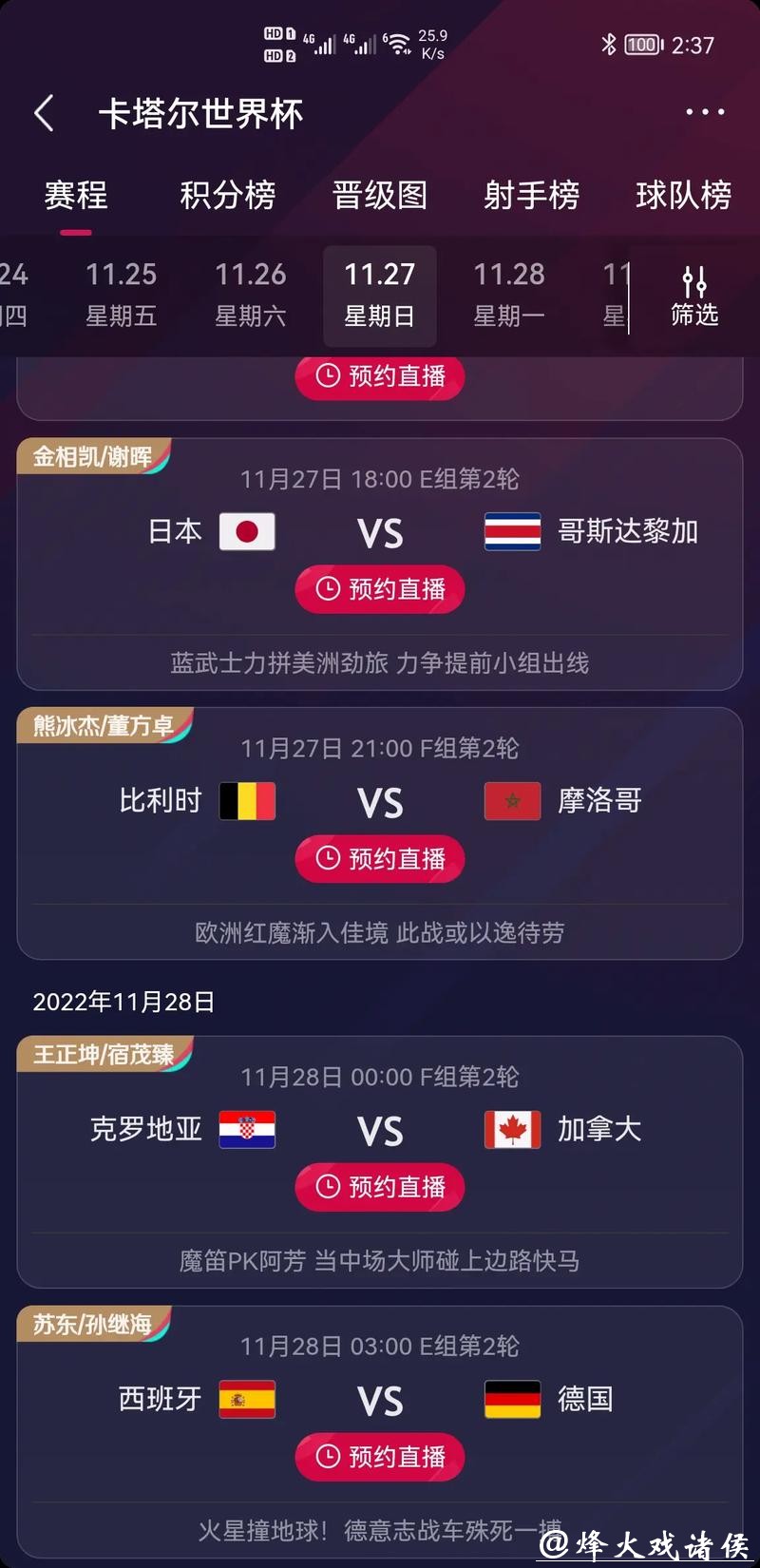The height and width of the screenshot is (1568, 760).
Task: Select the 11.28 星期一 date
Action: tap(509, 293)
